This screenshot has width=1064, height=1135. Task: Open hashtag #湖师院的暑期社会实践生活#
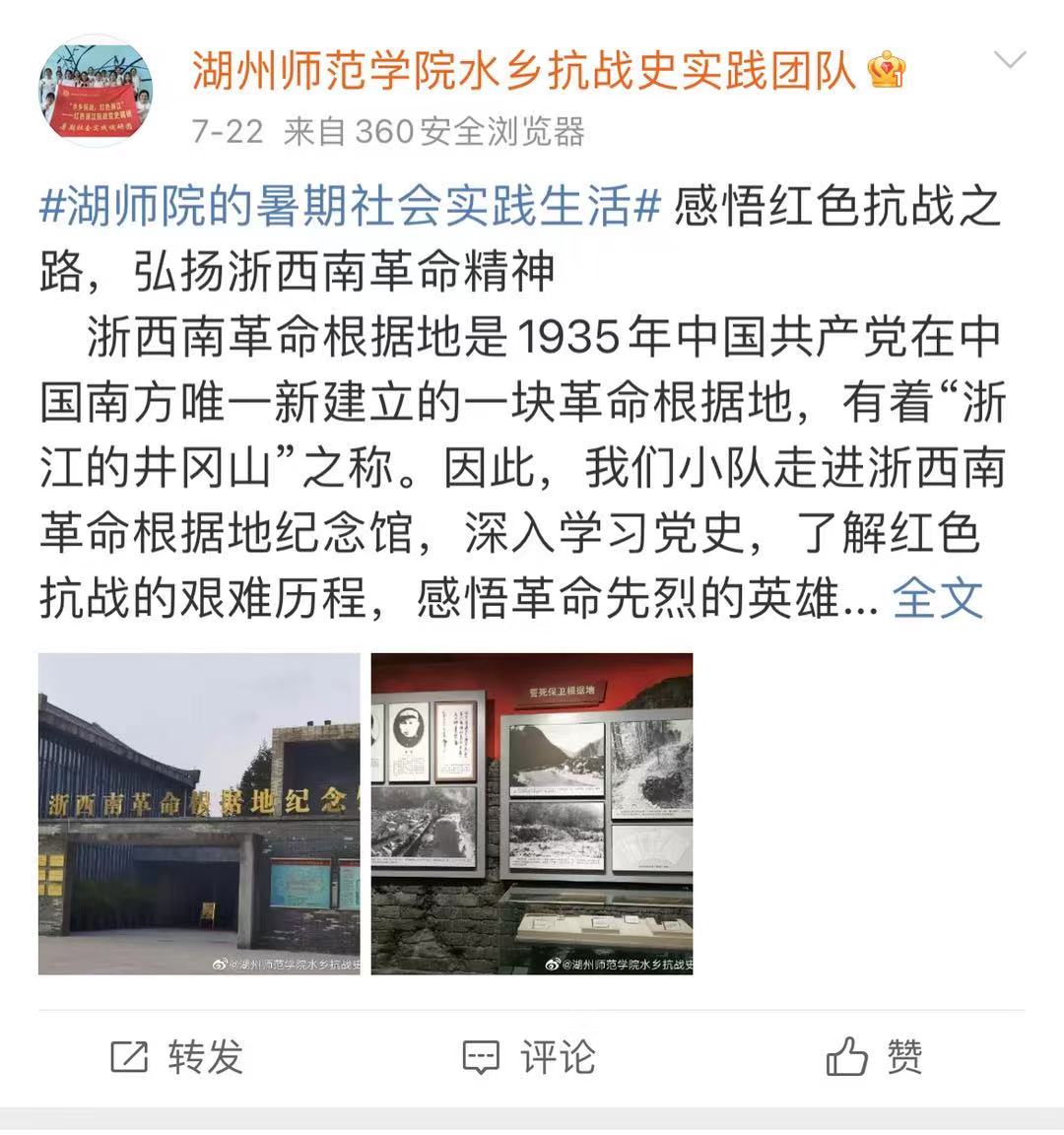pos(349,207)
